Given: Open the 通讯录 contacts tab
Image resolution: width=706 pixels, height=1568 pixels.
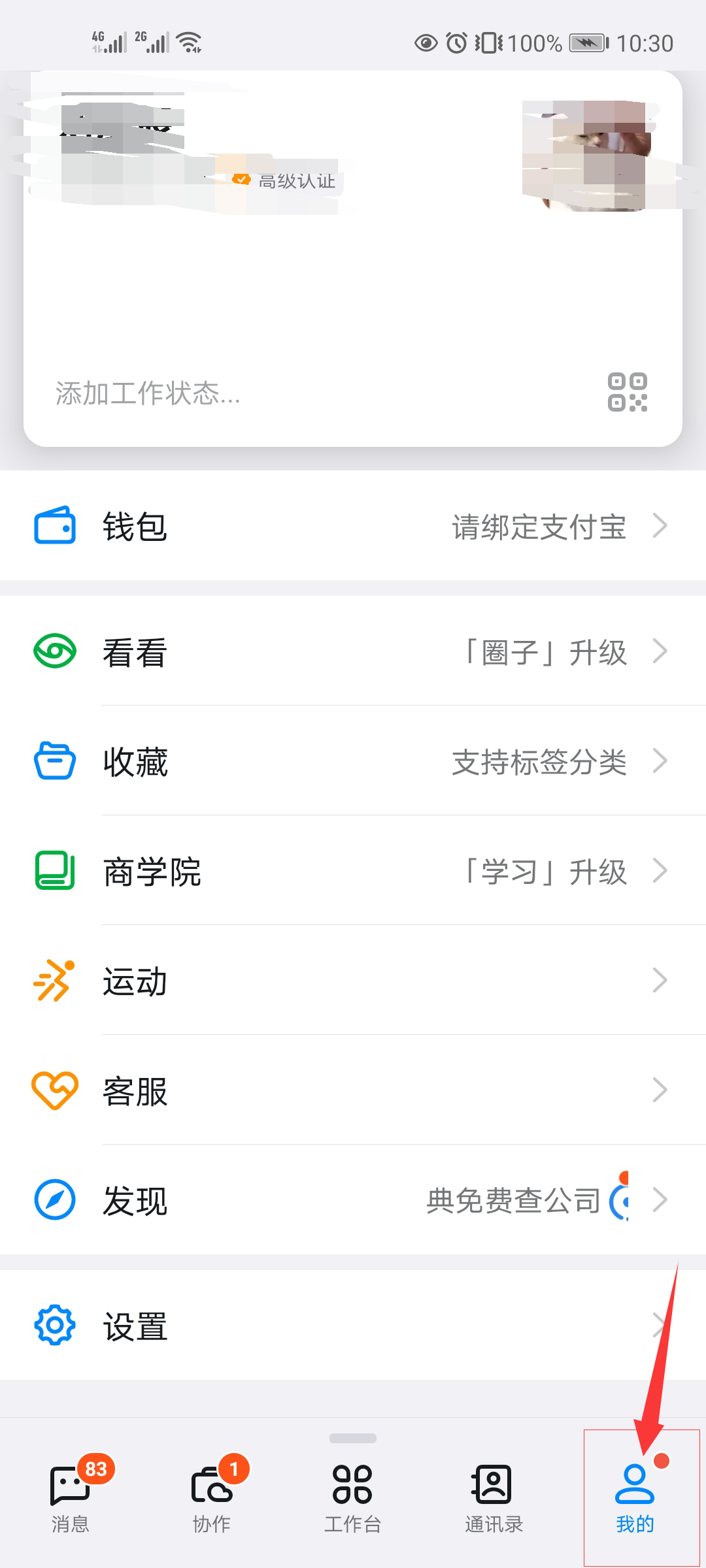Looking at the screenshot, I should [494, 1496].
